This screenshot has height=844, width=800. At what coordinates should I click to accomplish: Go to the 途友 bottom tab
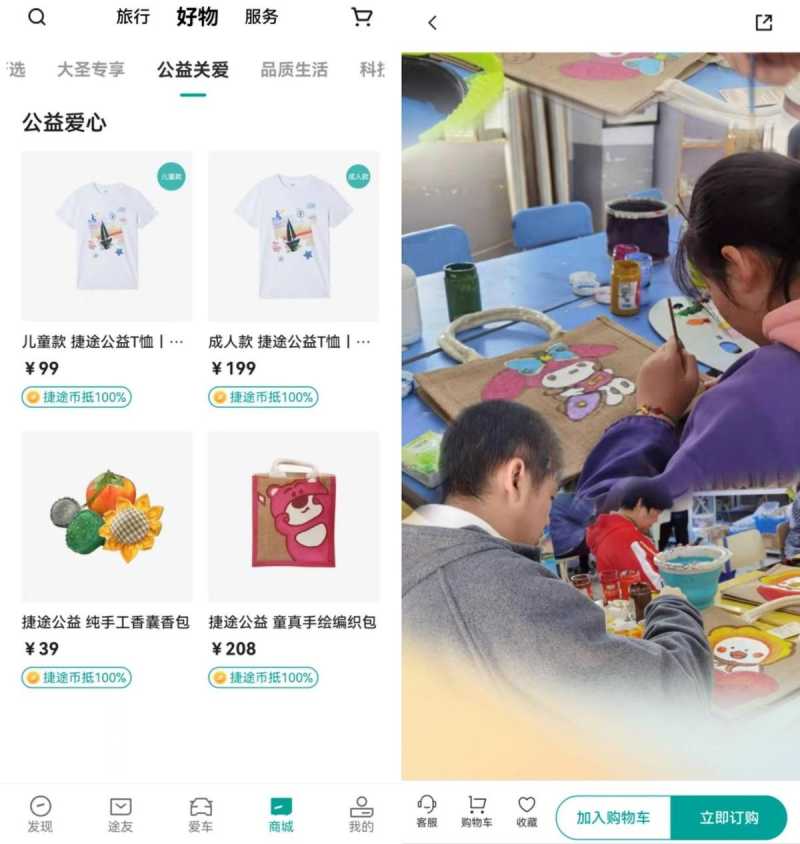pos(120,814)
